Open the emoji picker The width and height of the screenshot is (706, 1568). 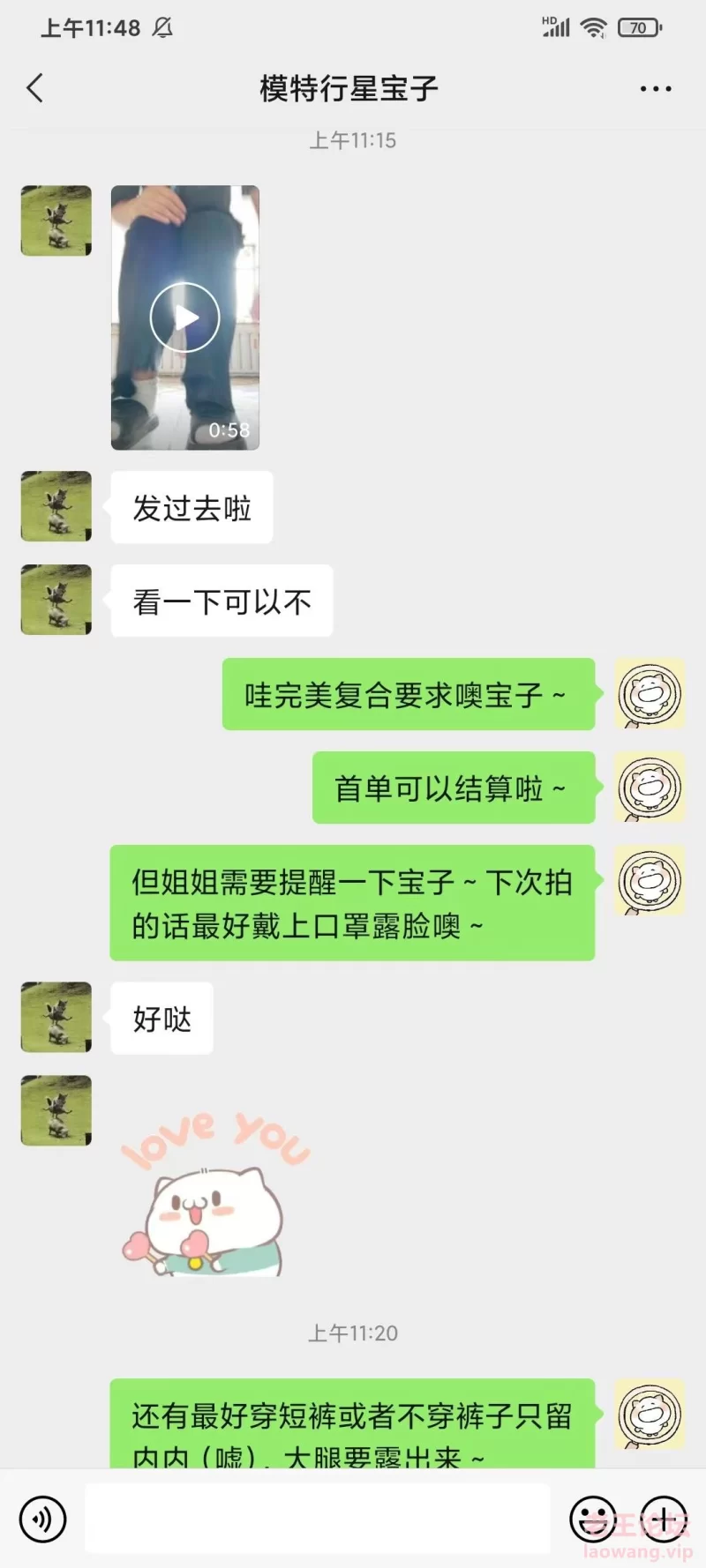(593, 1519)
